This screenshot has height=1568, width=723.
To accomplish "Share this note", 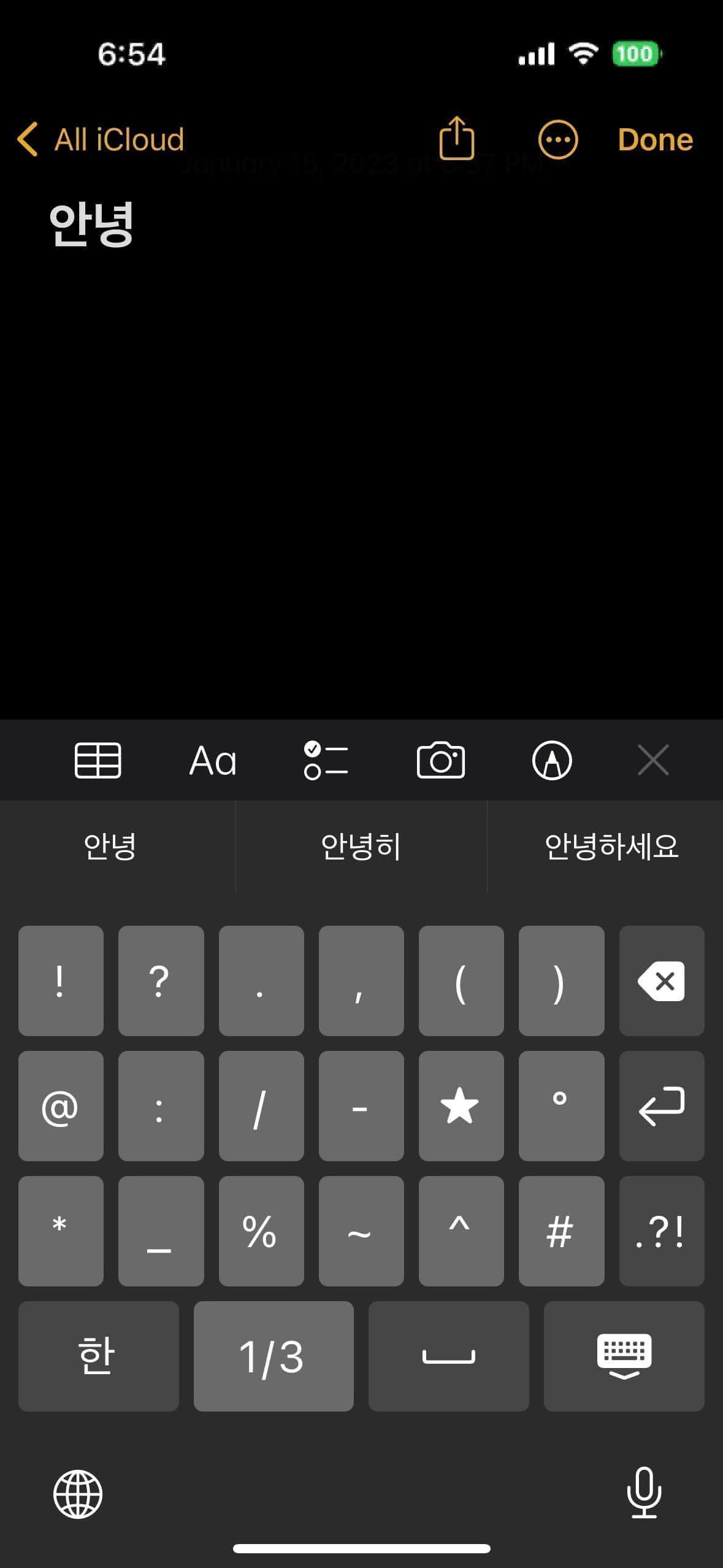I will (x=457, y=139).
